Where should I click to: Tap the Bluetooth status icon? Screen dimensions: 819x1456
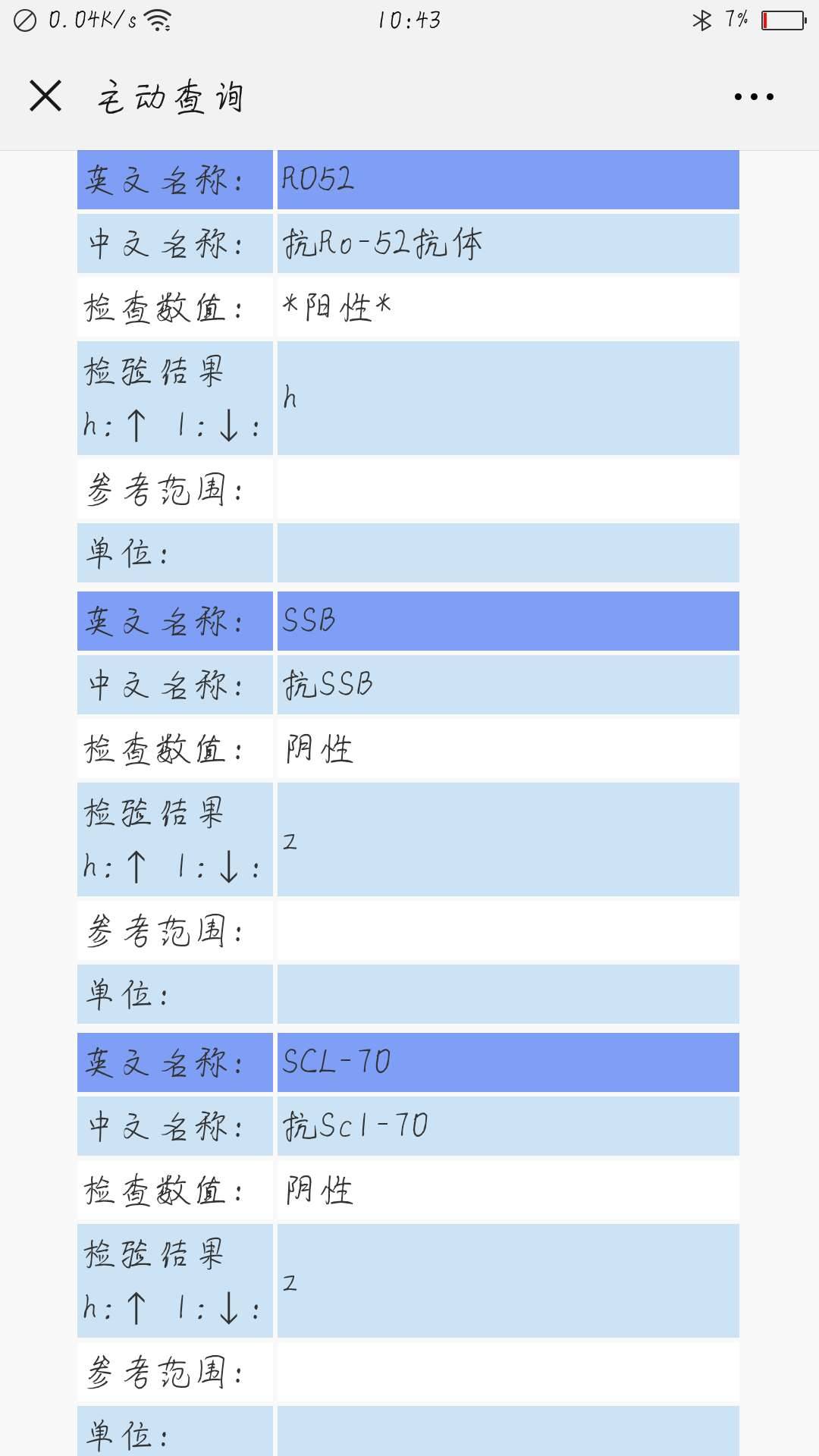[701, 21]
